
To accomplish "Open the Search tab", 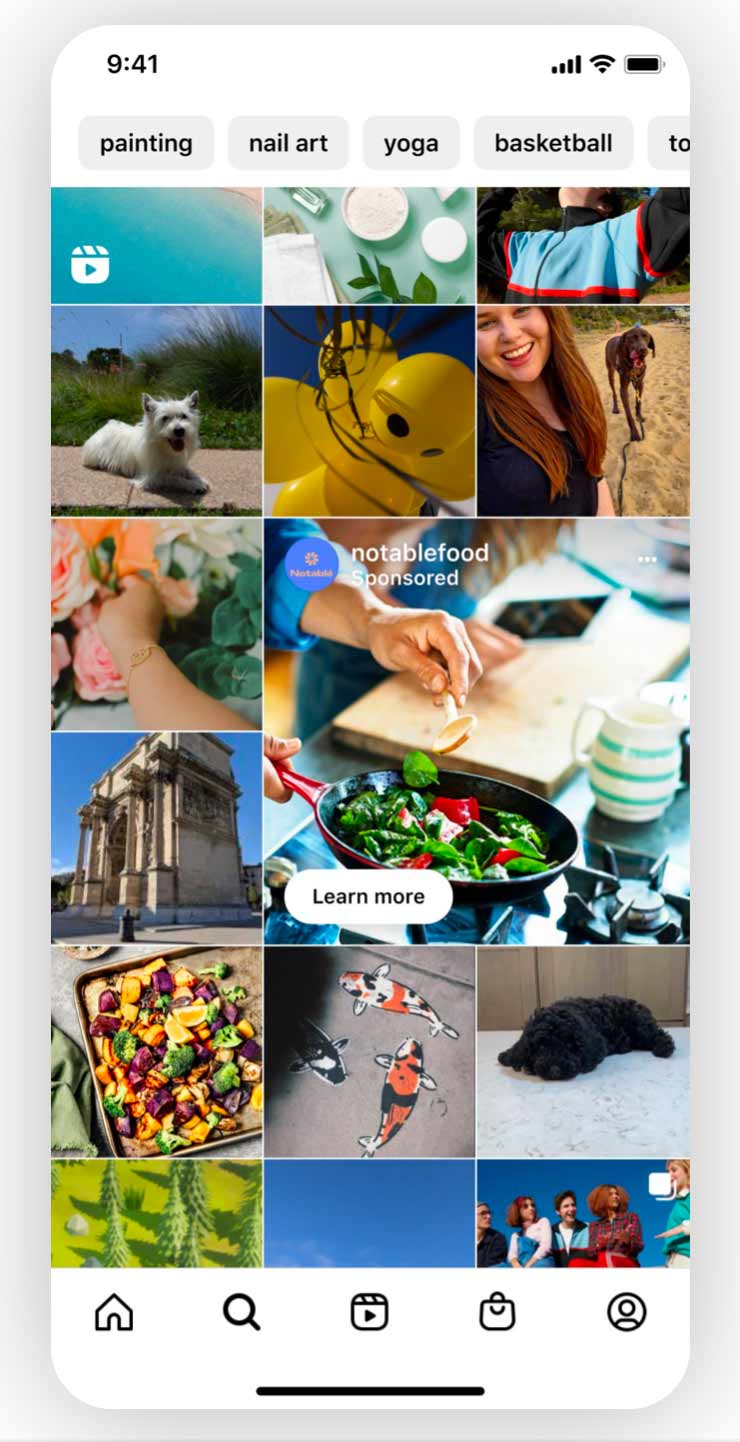I will [241, 1311].
